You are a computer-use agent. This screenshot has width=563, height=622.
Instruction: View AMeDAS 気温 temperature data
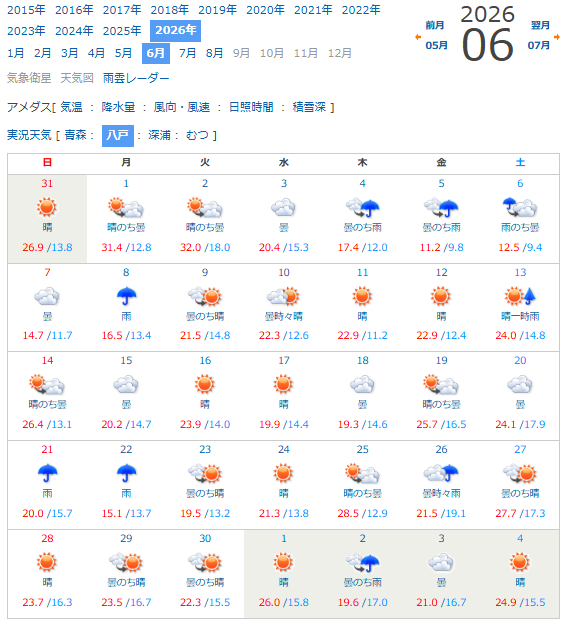[71, 107]
